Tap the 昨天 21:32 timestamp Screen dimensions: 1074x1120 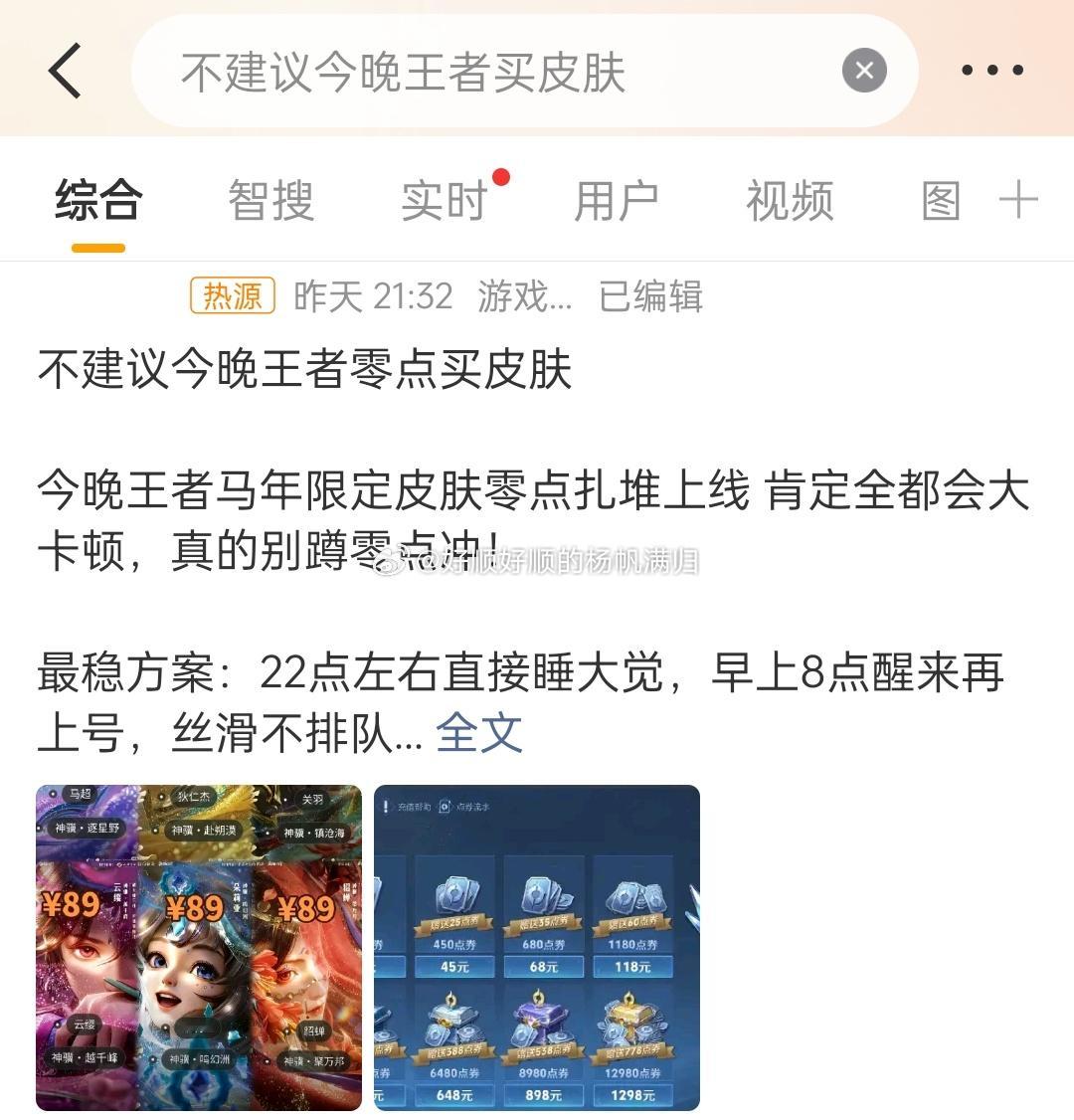coord(372,296)
